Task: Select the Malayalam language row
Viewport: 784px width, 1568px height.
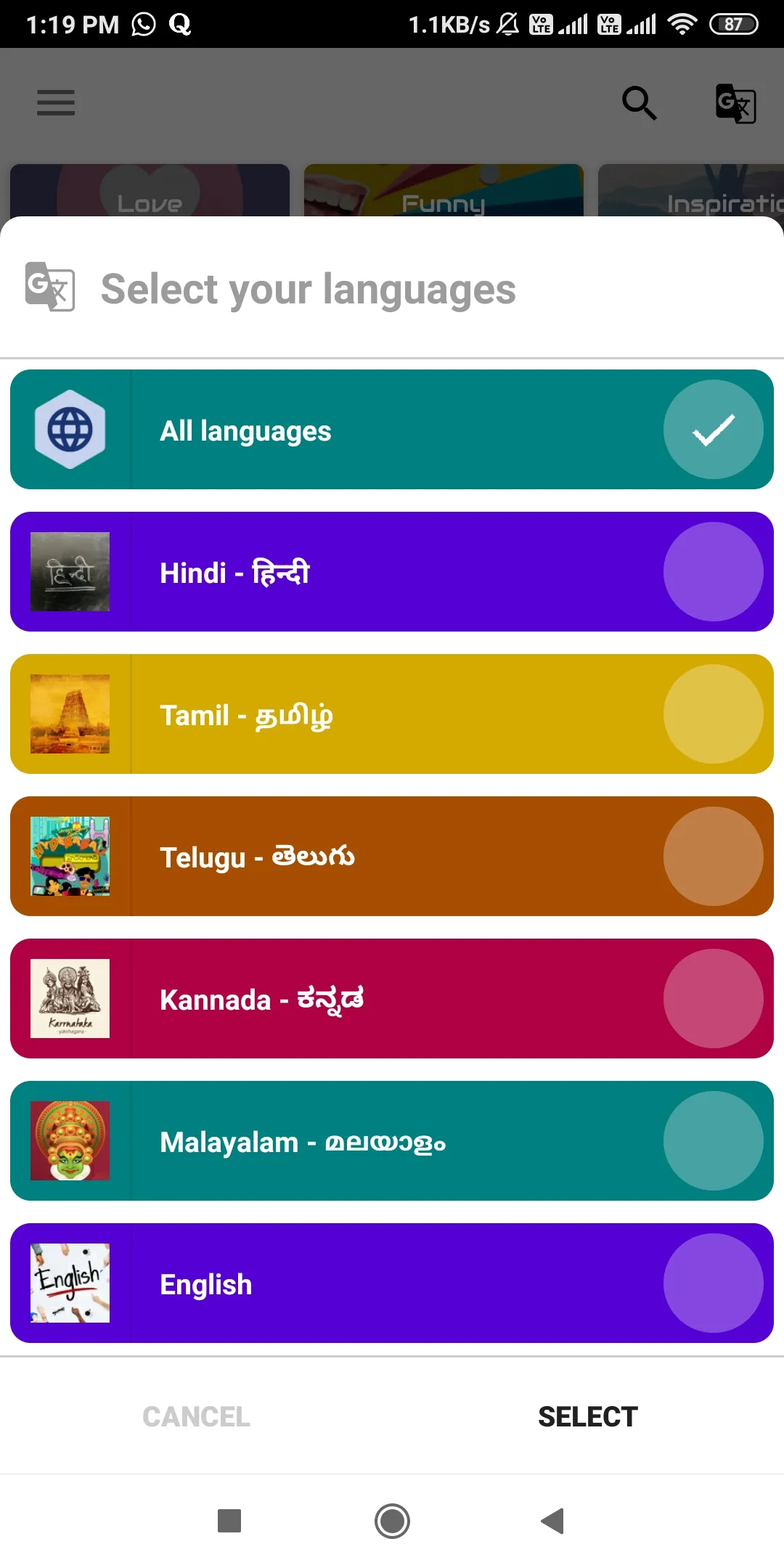Action: 392,1140
